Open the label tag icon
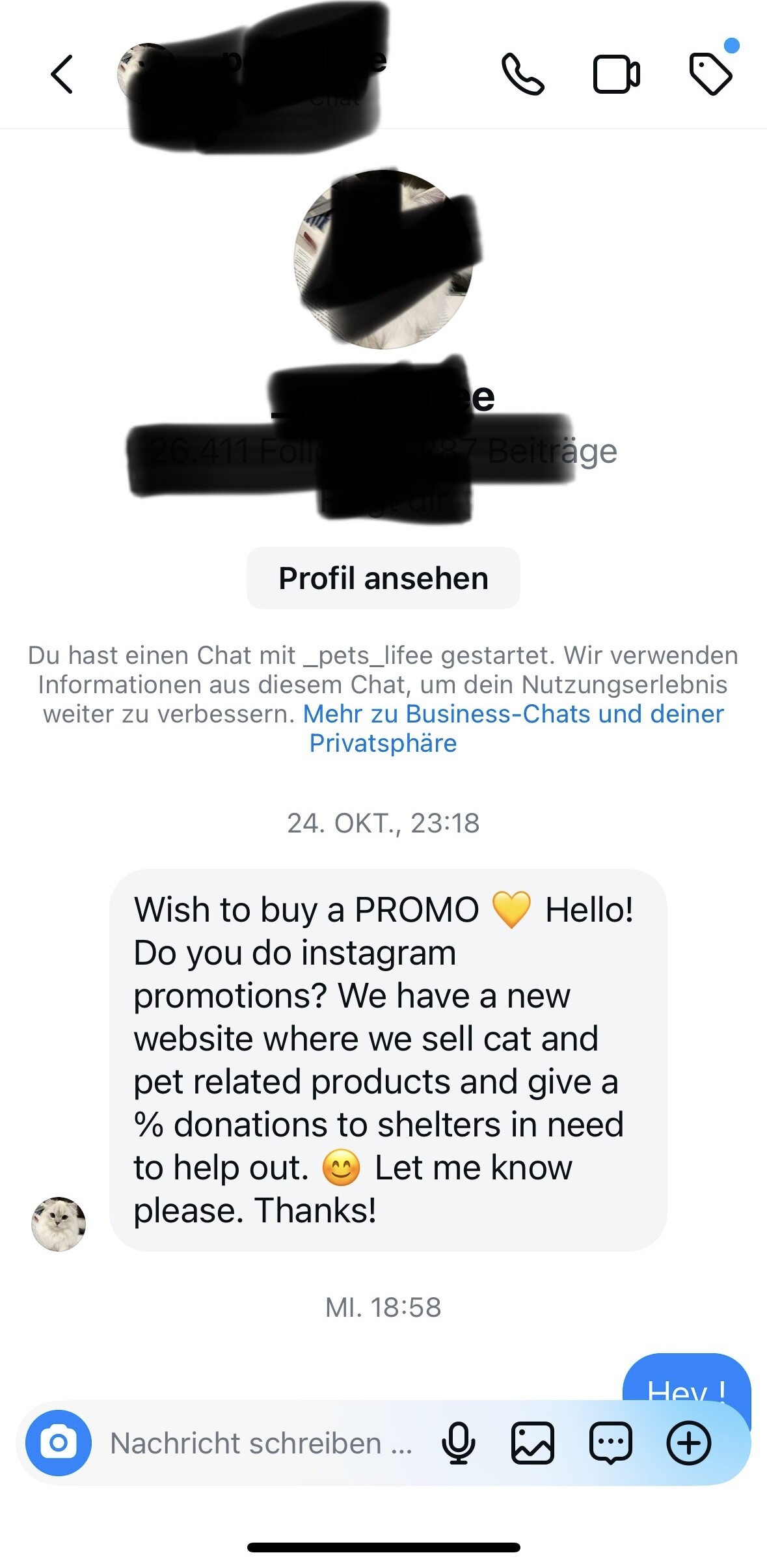The height and width of the screenshot is (1568, 767). [x=710, y=75]
